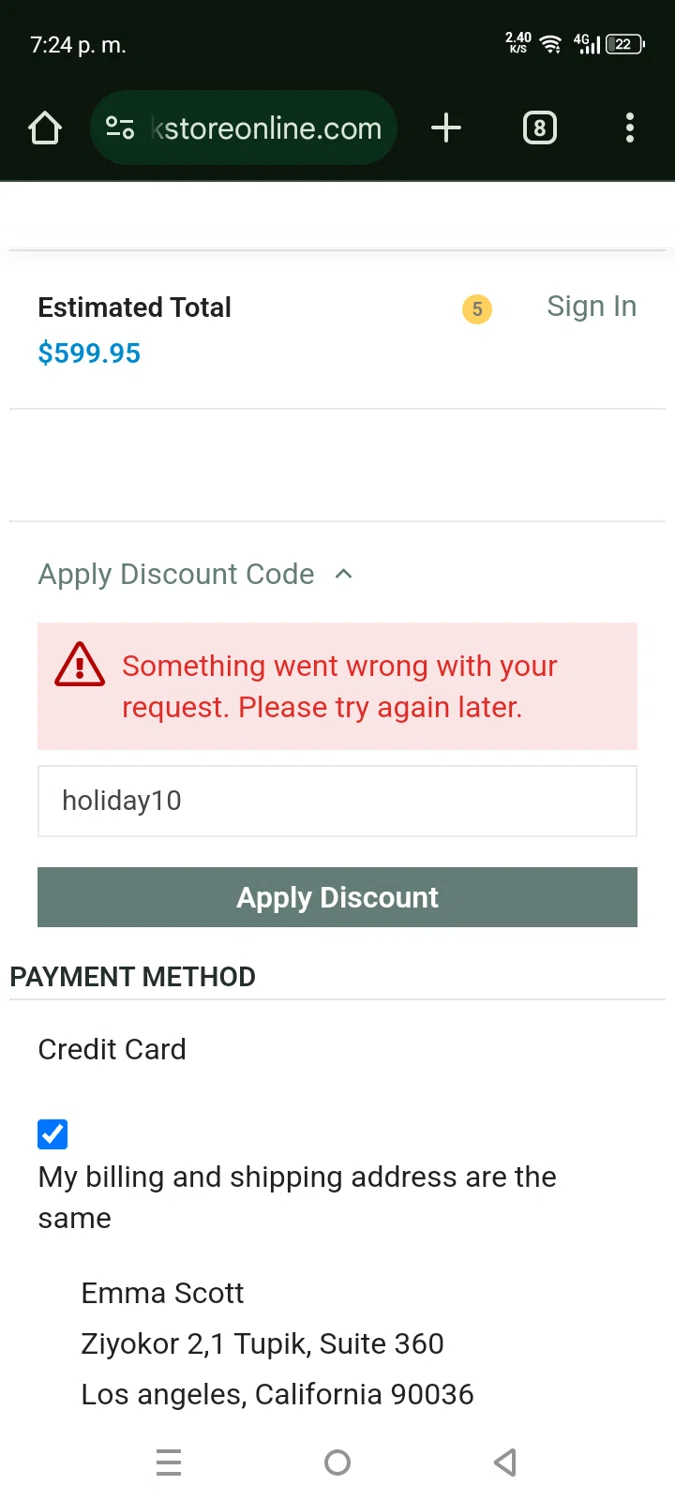Open a new browser tab

pos(446,128)
